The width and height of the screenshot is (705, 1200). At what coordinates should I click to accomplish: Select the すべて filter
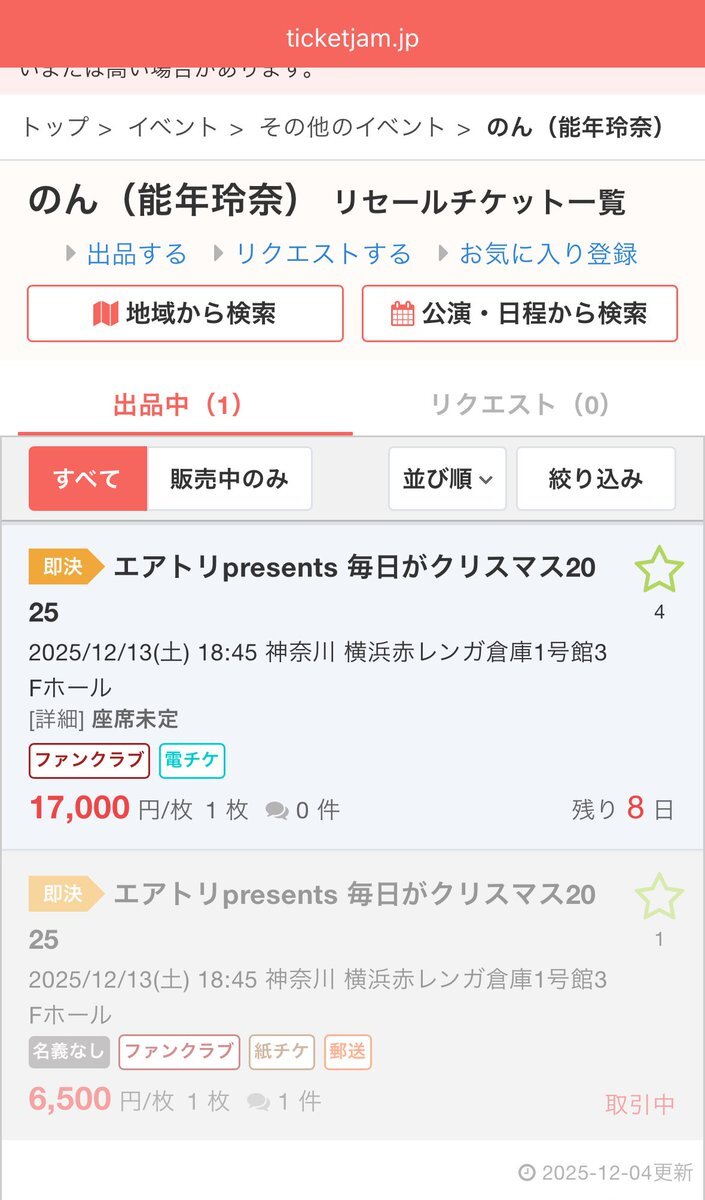point(87,479)
